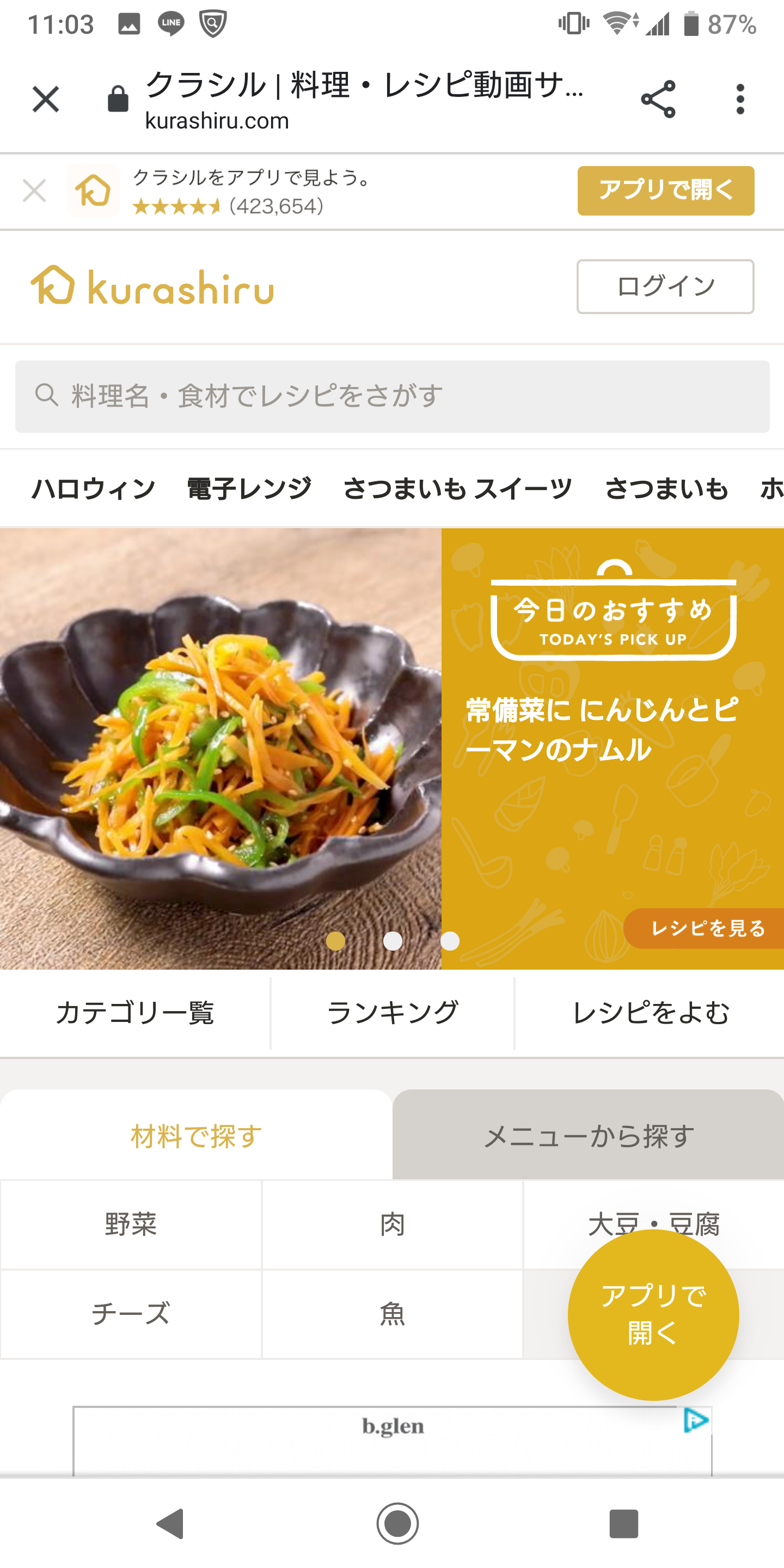Select the さつまいも スイーツ keyword

click(x=458, y=489)
